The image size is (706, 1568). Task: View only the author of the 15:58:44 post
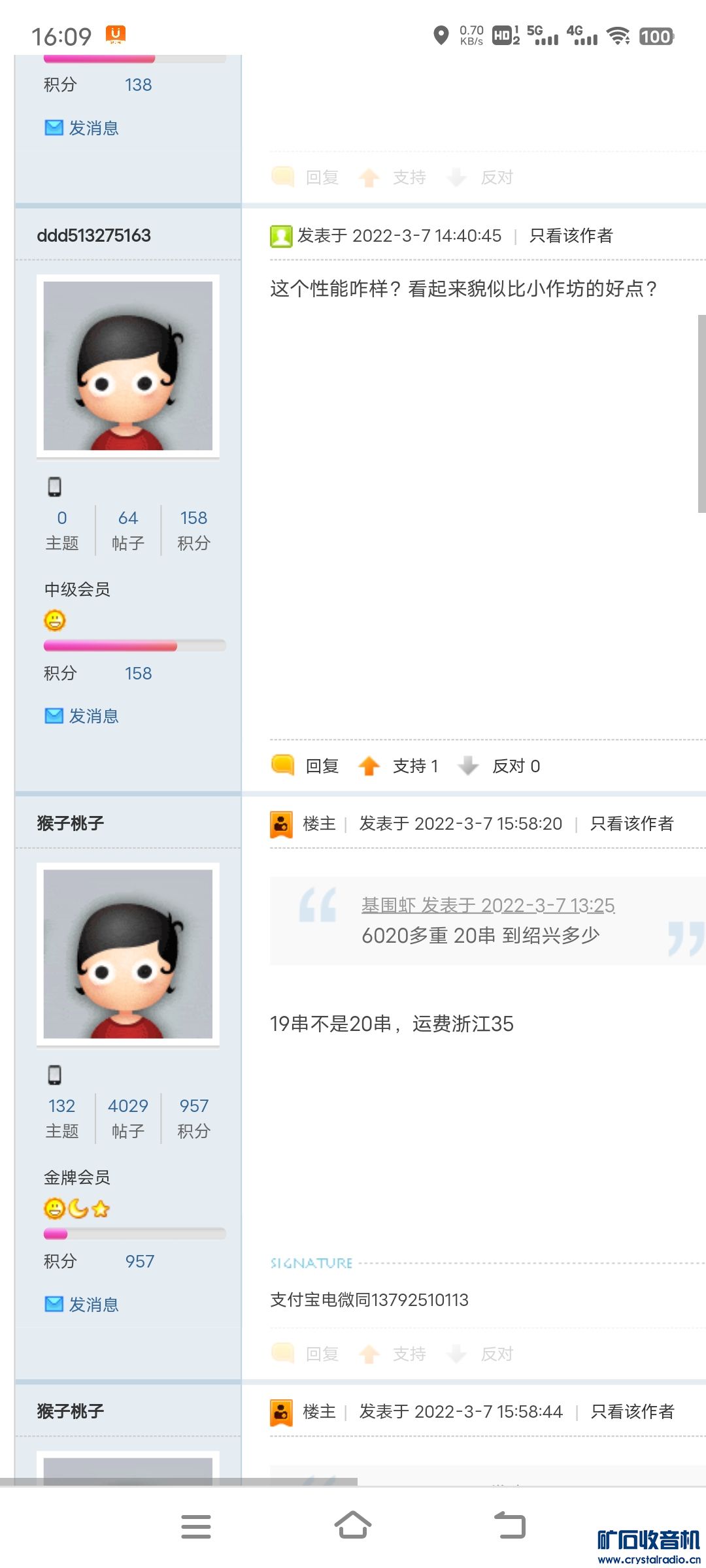point(632,1411)
